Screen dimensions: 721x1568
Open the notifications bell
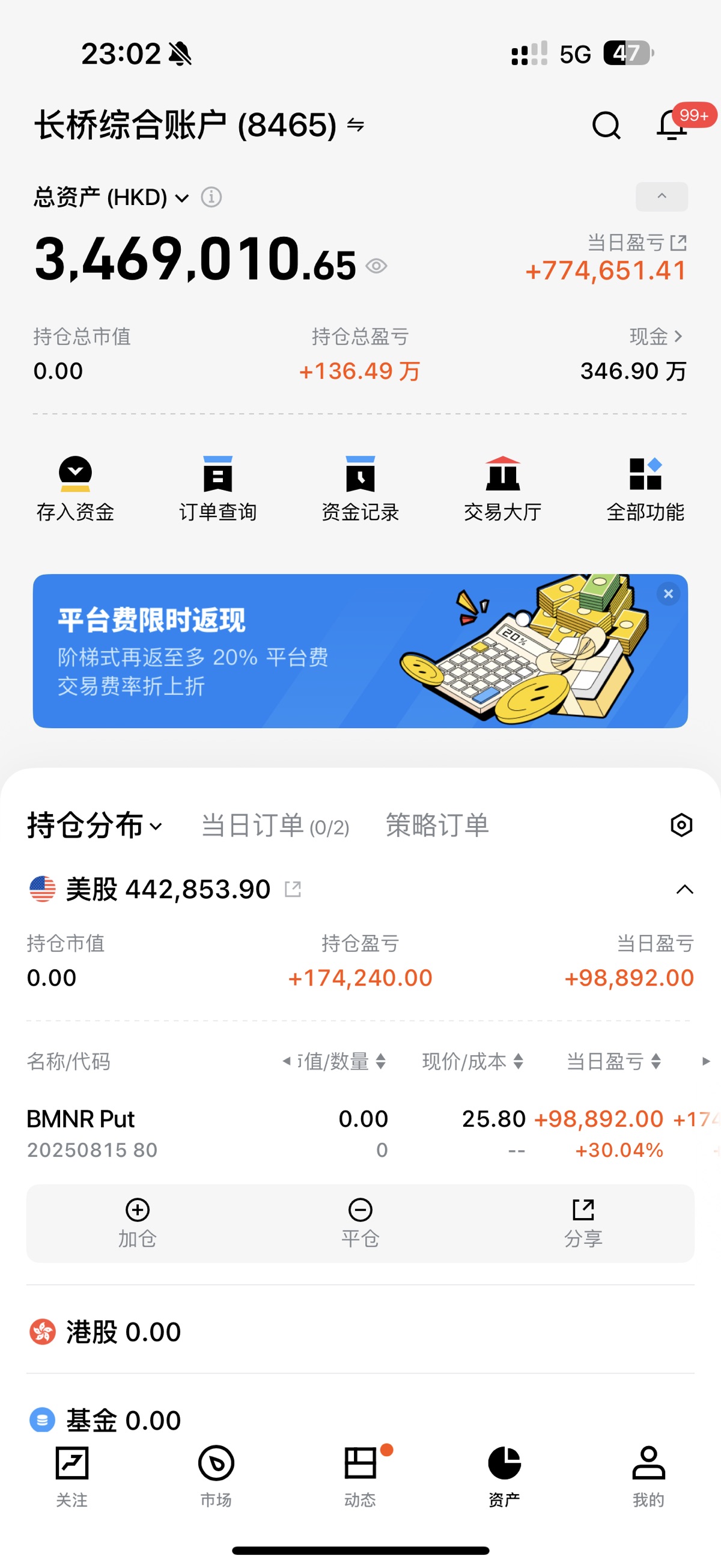tap(672, 126)
